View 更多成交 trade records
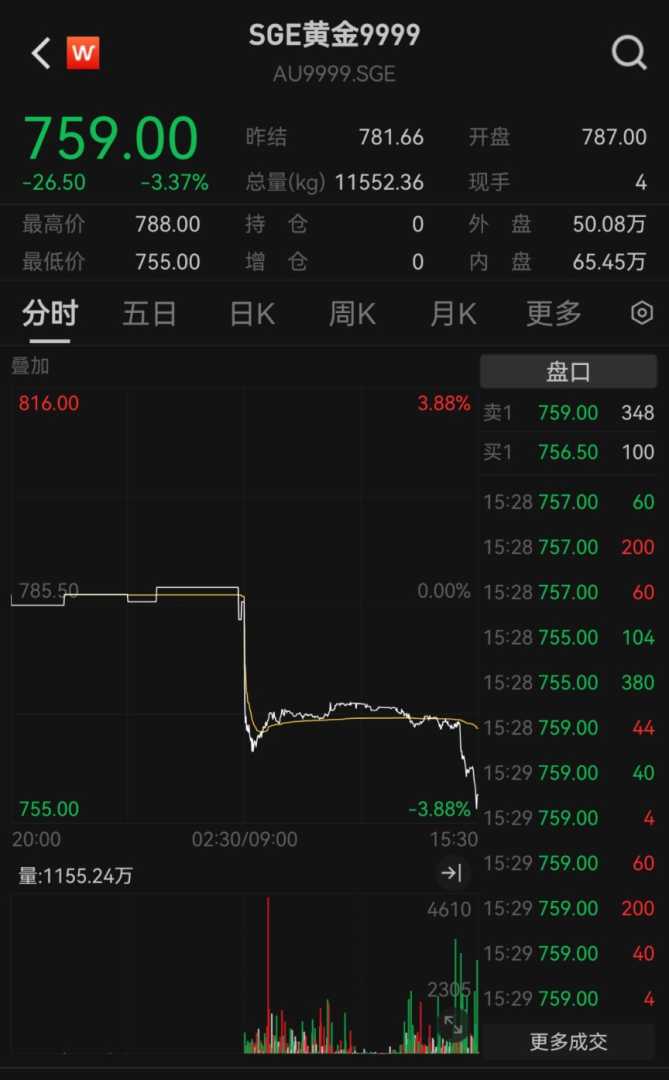Image resolution: width=669 pixels, height=1080 pixels. click(568, 1042)
